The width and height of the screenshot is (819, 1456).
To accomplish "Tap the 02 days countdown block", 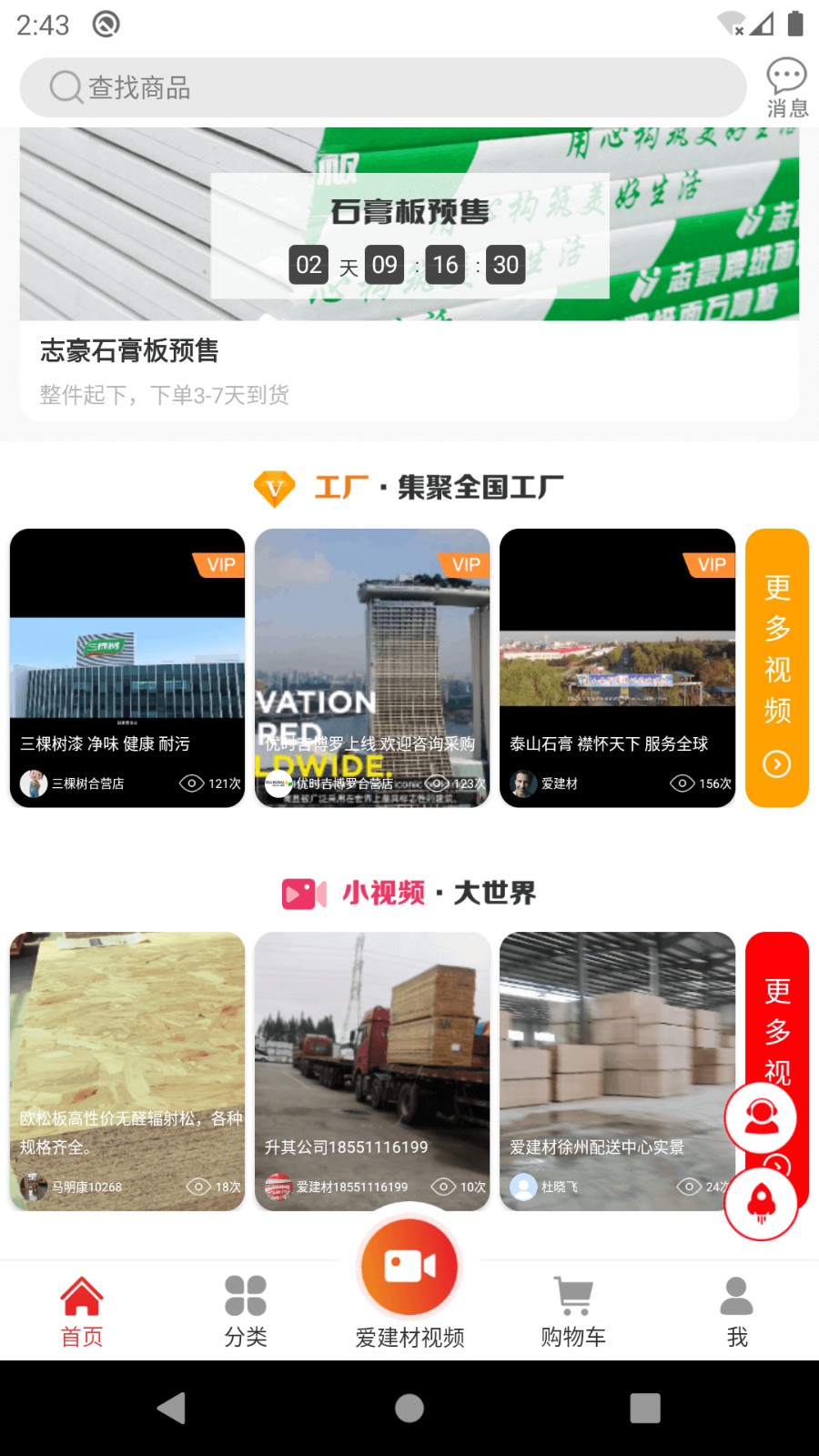I will click(307, 265).
